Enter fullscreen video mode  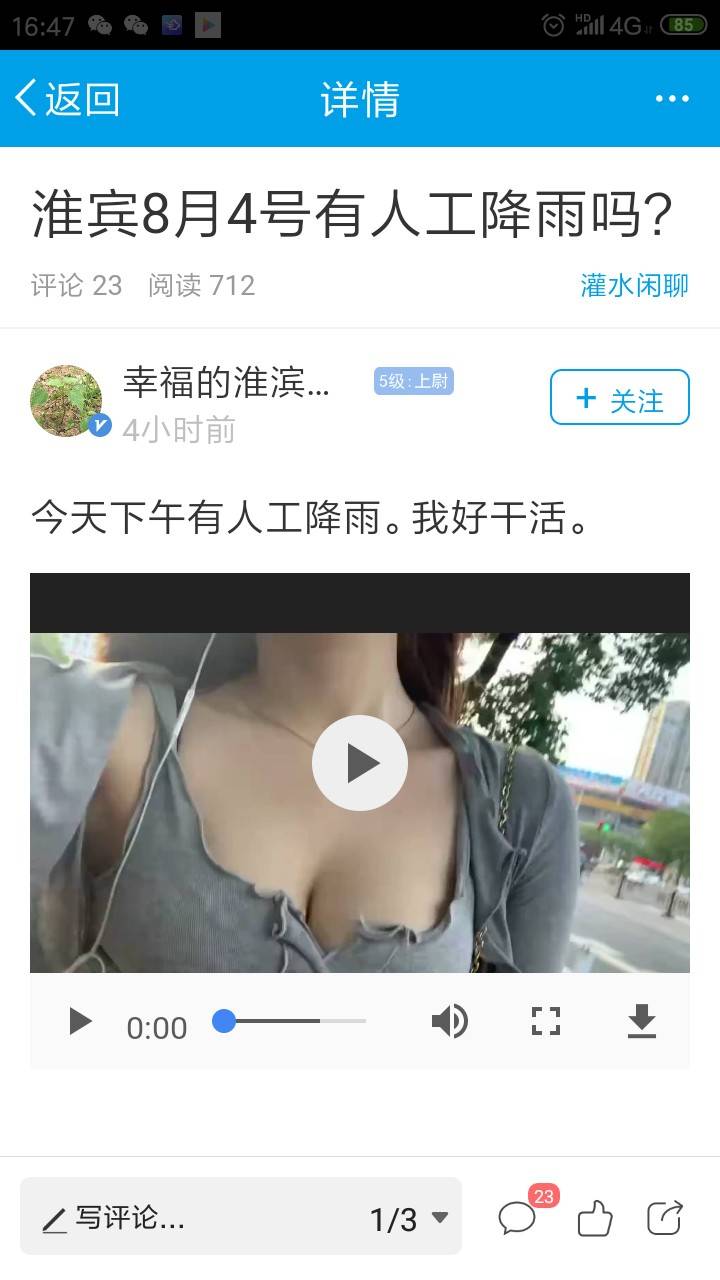(x=545, y=1021)
